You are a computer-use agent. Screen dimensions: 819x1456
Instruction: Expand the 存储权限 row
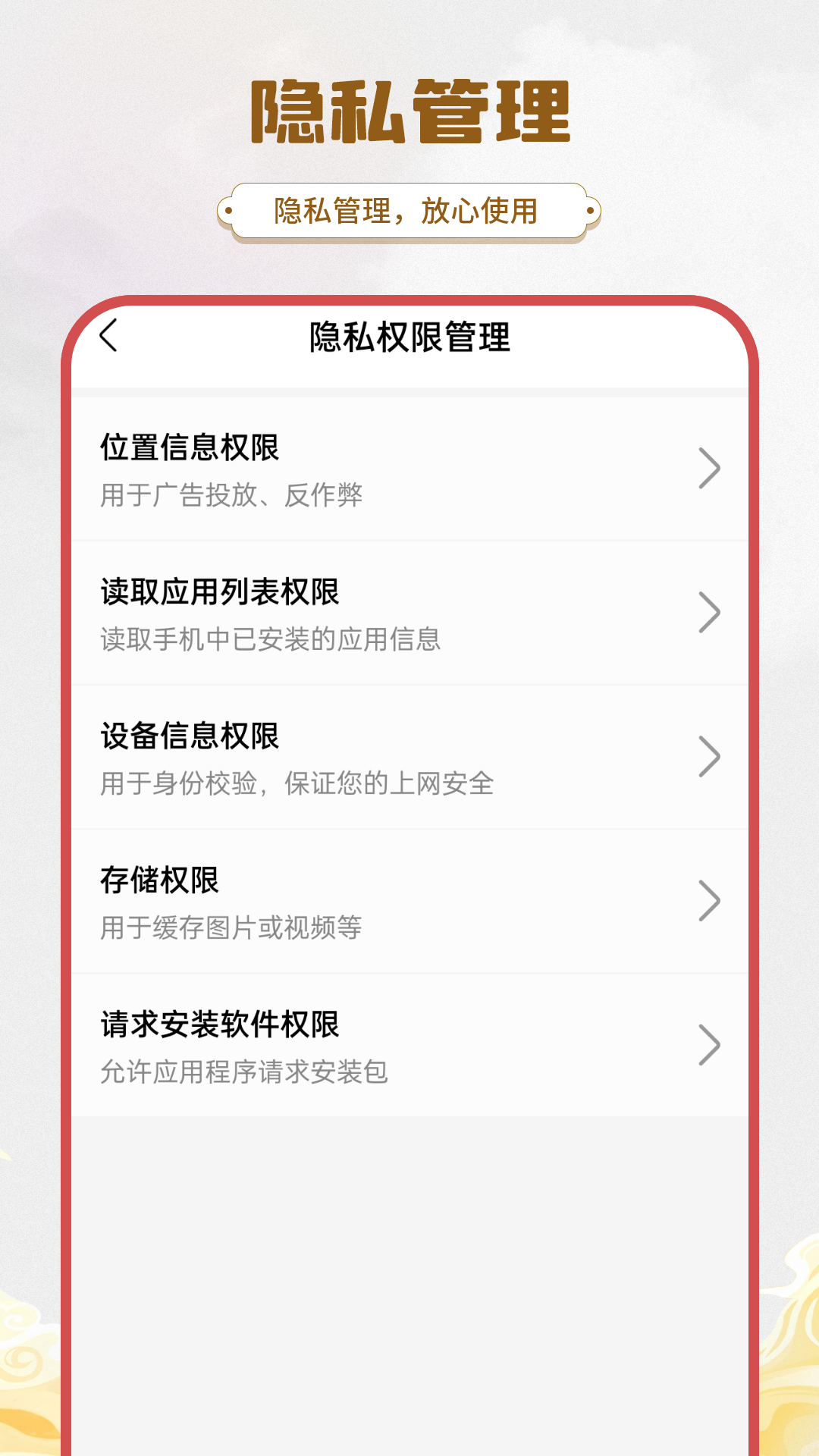click(409, 899)
